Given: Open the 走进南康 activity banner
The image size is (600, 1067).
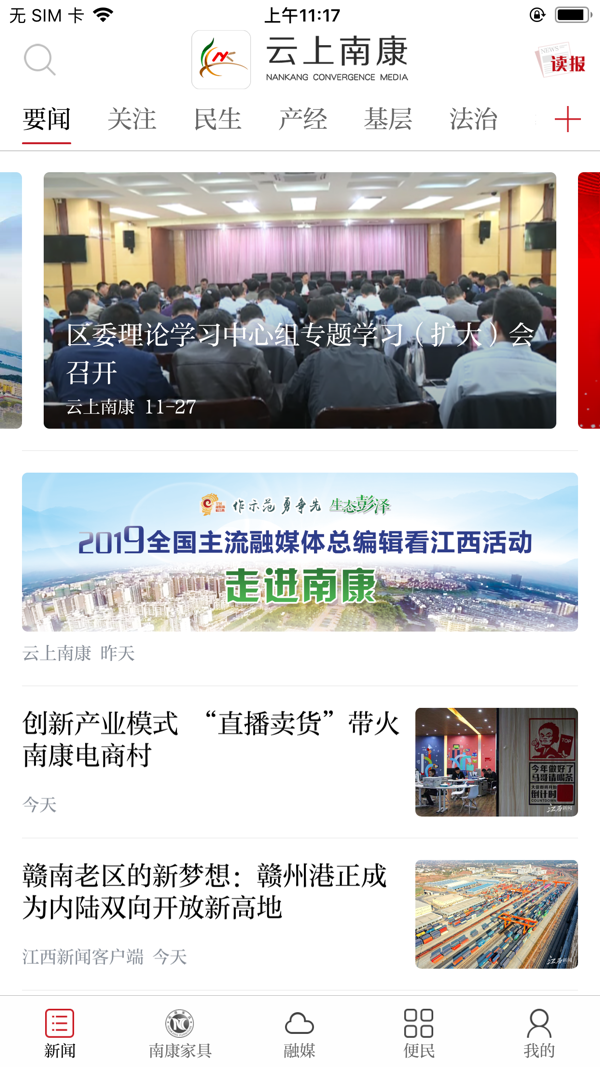Looking at the screenshot, I should pos(300,551).
